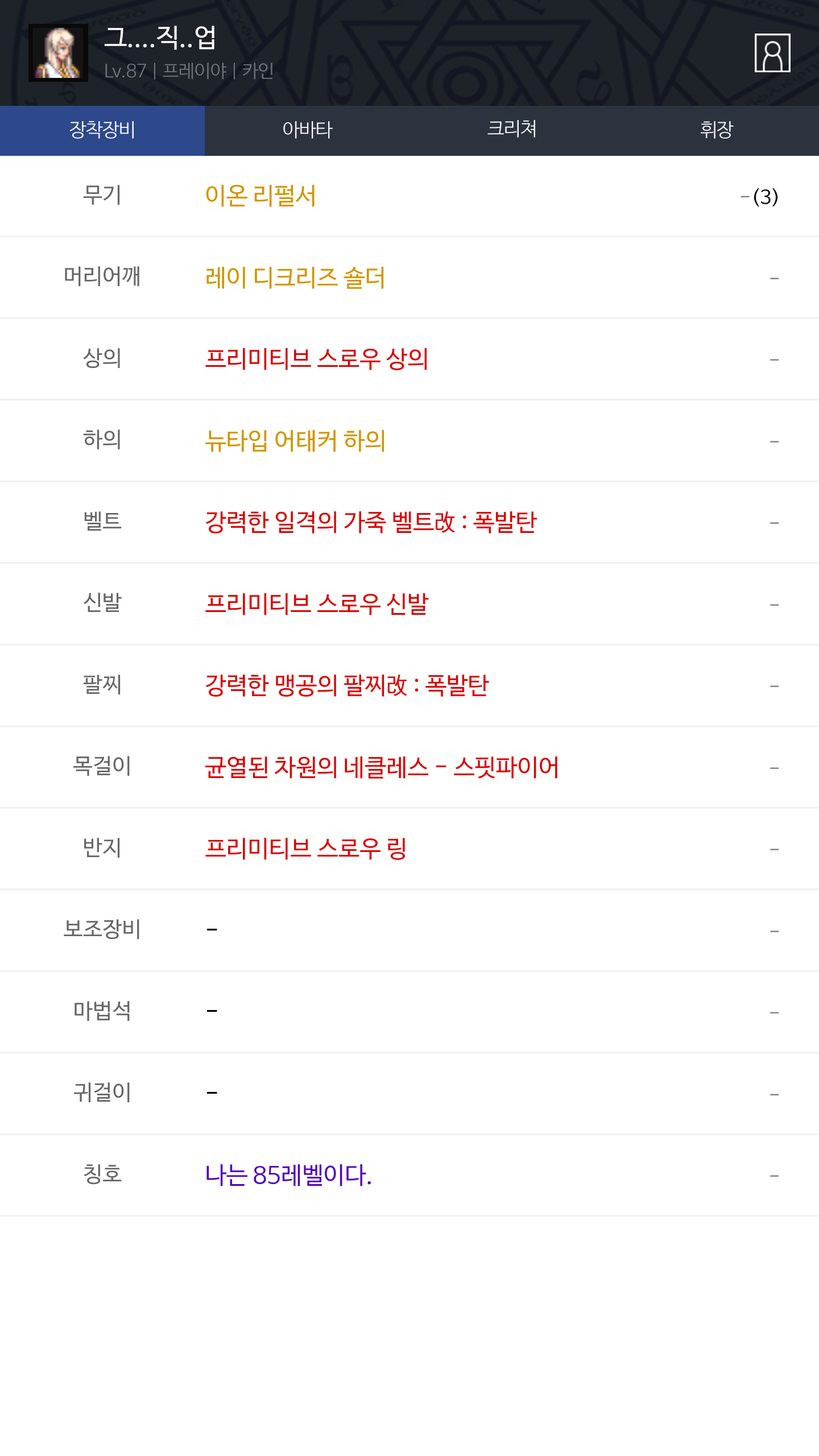Switch to the 크리쳐 tab
Image resolution: width=819 pixels, height=1456 pixels.
[x=512, y=130]
